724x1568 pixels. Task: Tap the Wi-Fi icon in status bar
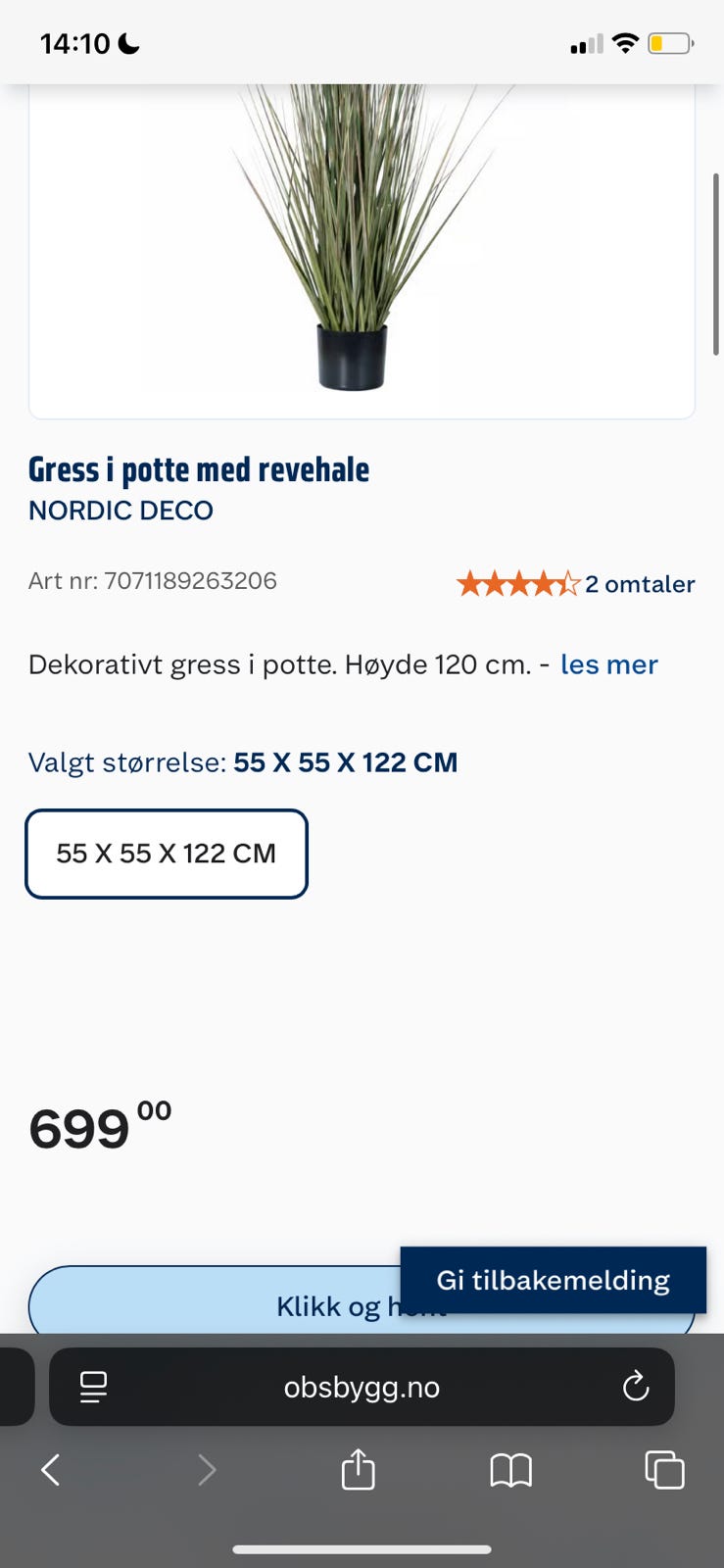click(x=625, y=43)
